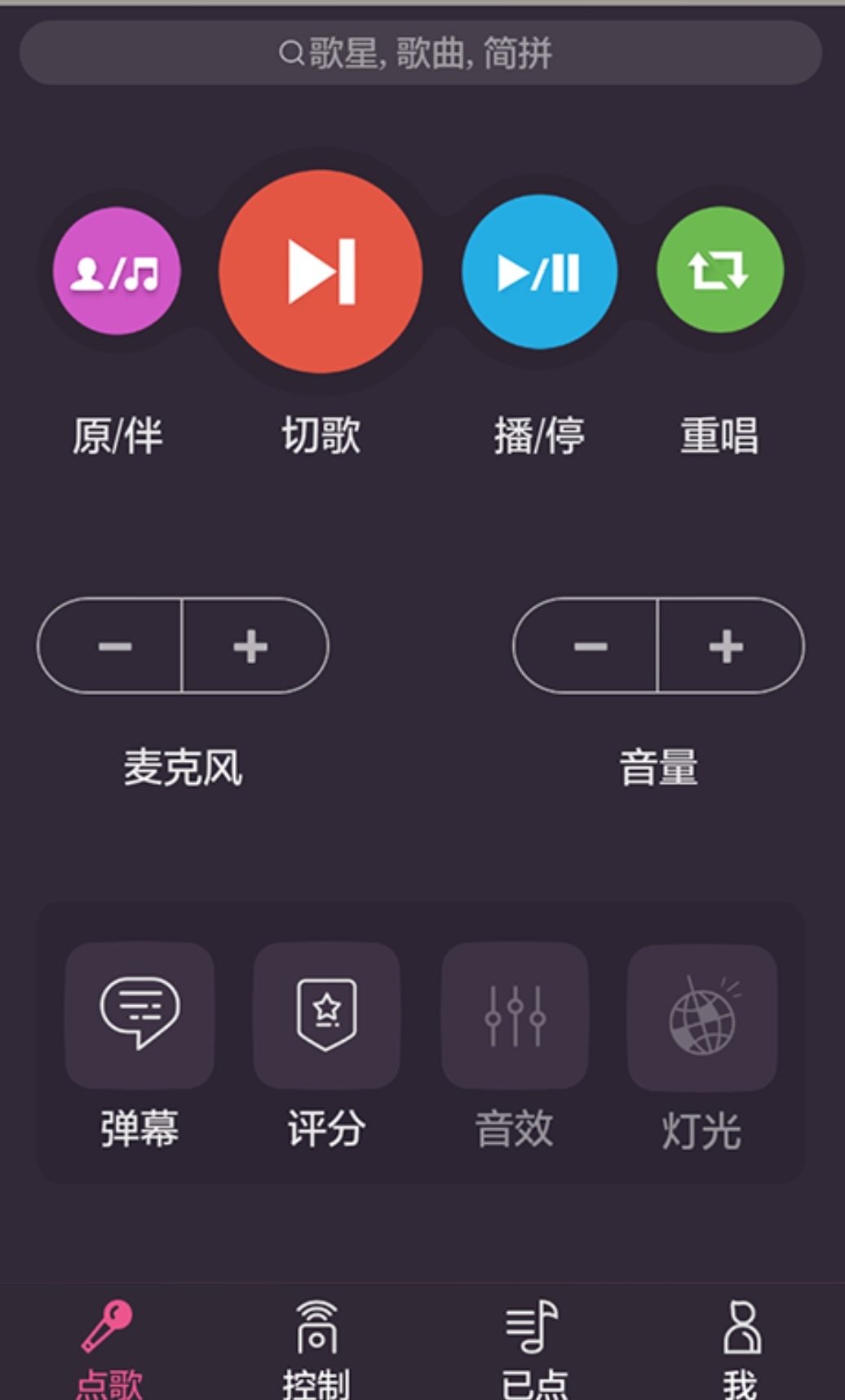This screenshot has width=845, height=1400.
Task: Go to the 已点 queued songs tab
Action: click(533, 1346)
